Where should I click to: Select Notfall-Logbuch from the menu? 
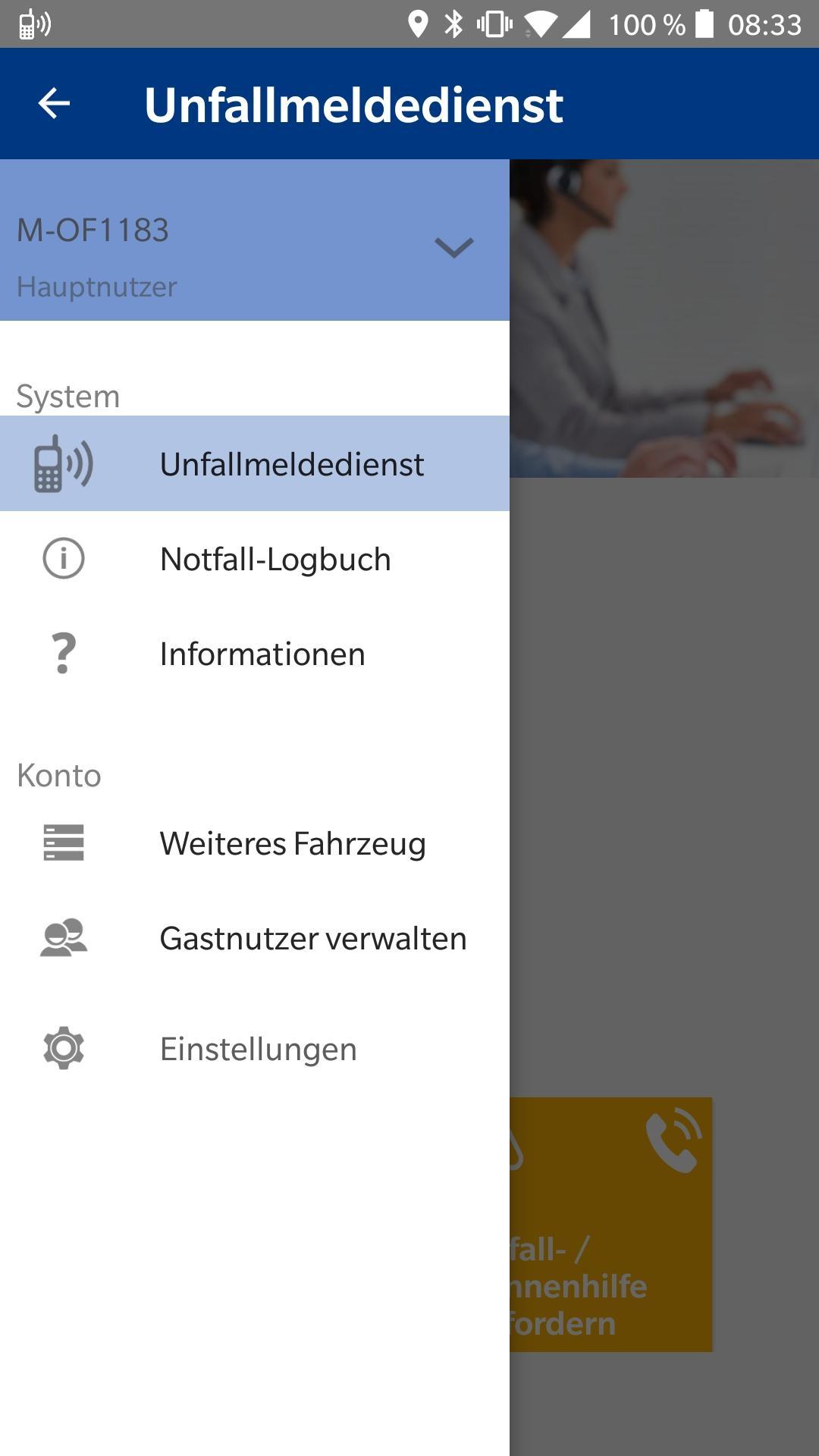(x=275, y=559)
